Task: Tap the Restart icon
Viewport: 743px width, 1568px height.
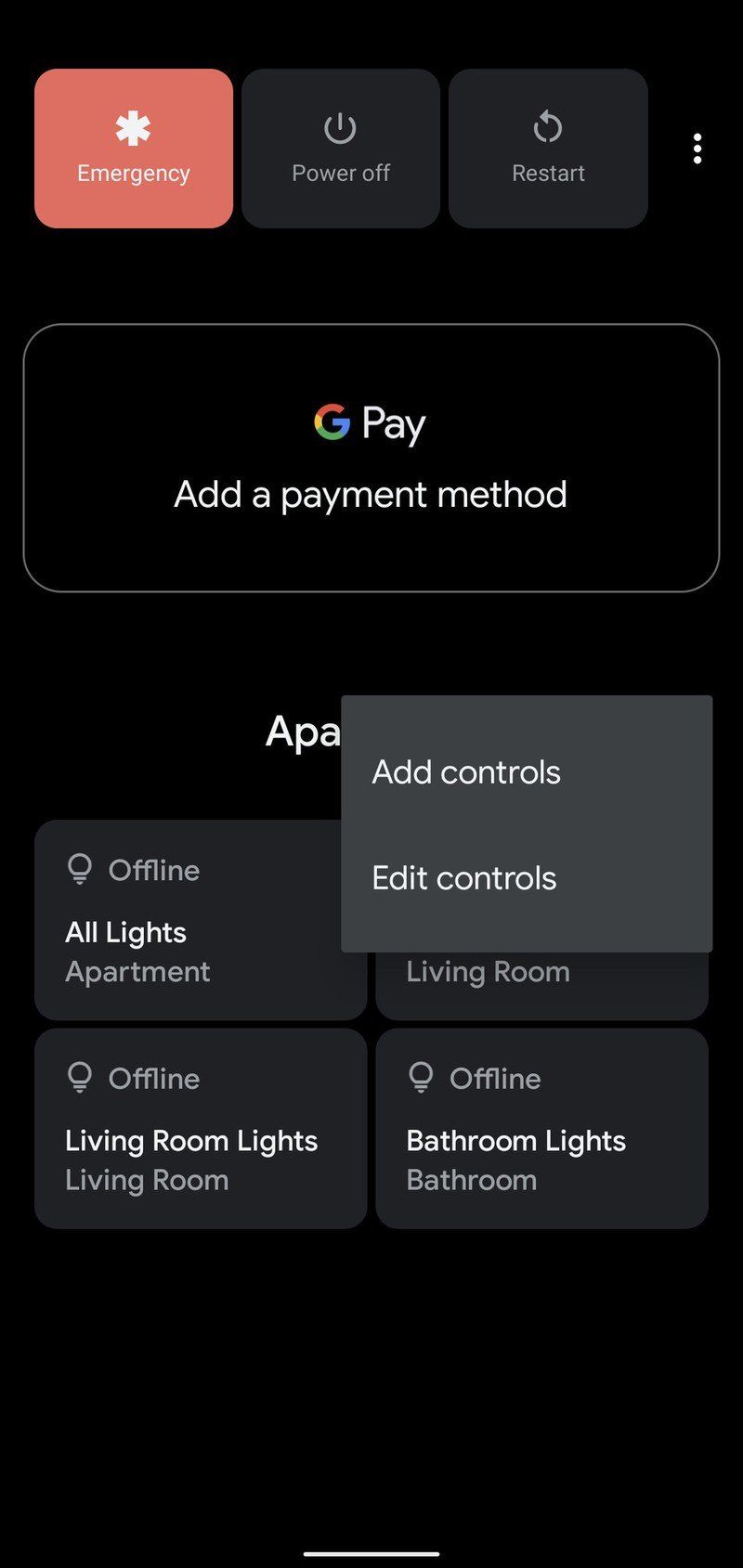Action: point(547,128)
